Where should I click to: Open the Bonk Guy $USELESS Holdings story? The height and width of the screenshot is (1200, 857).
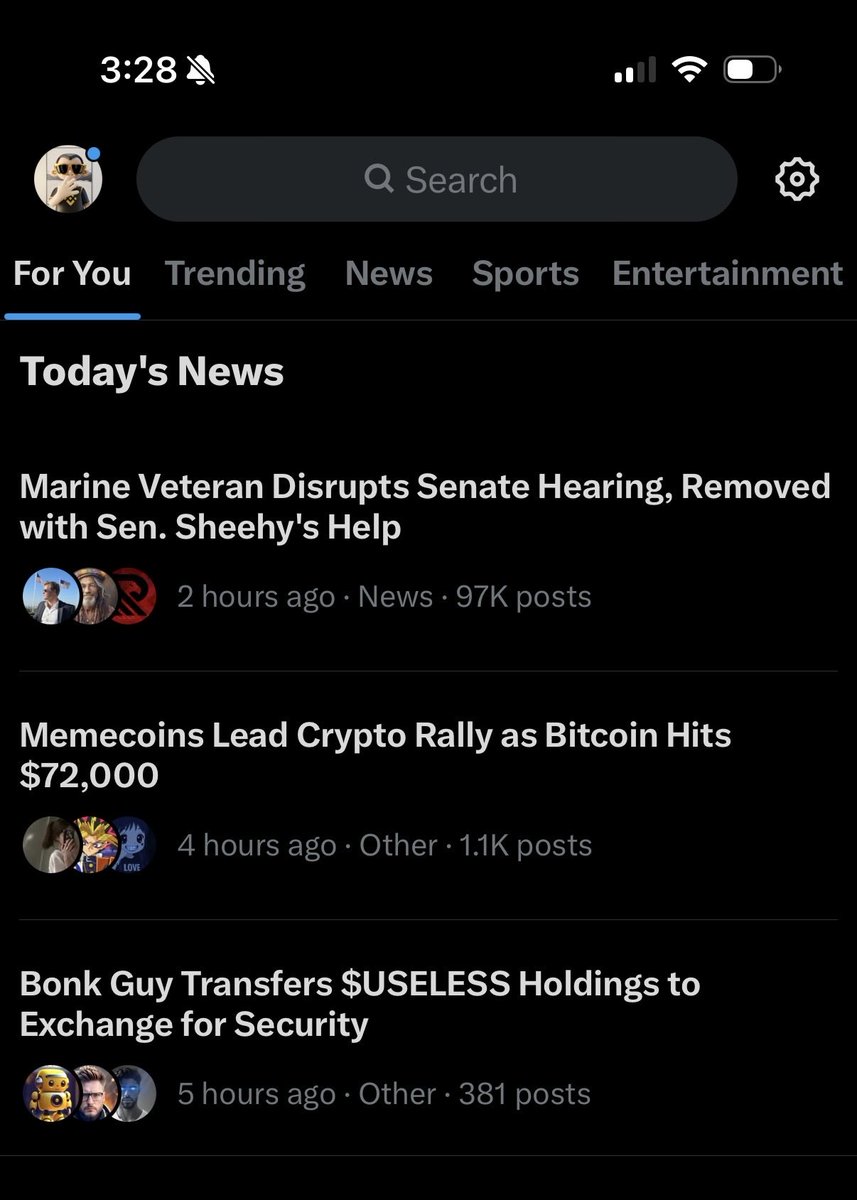(x=360, y=1004)
